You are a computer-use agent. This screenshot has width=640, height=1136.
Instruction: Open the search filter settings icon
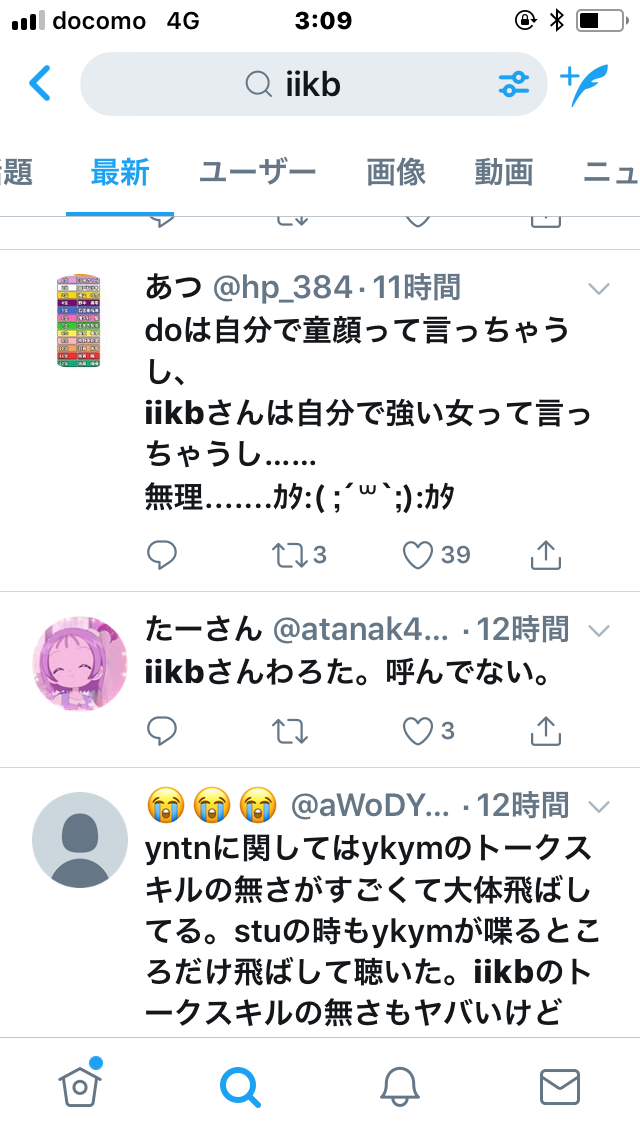click(514, 85)
